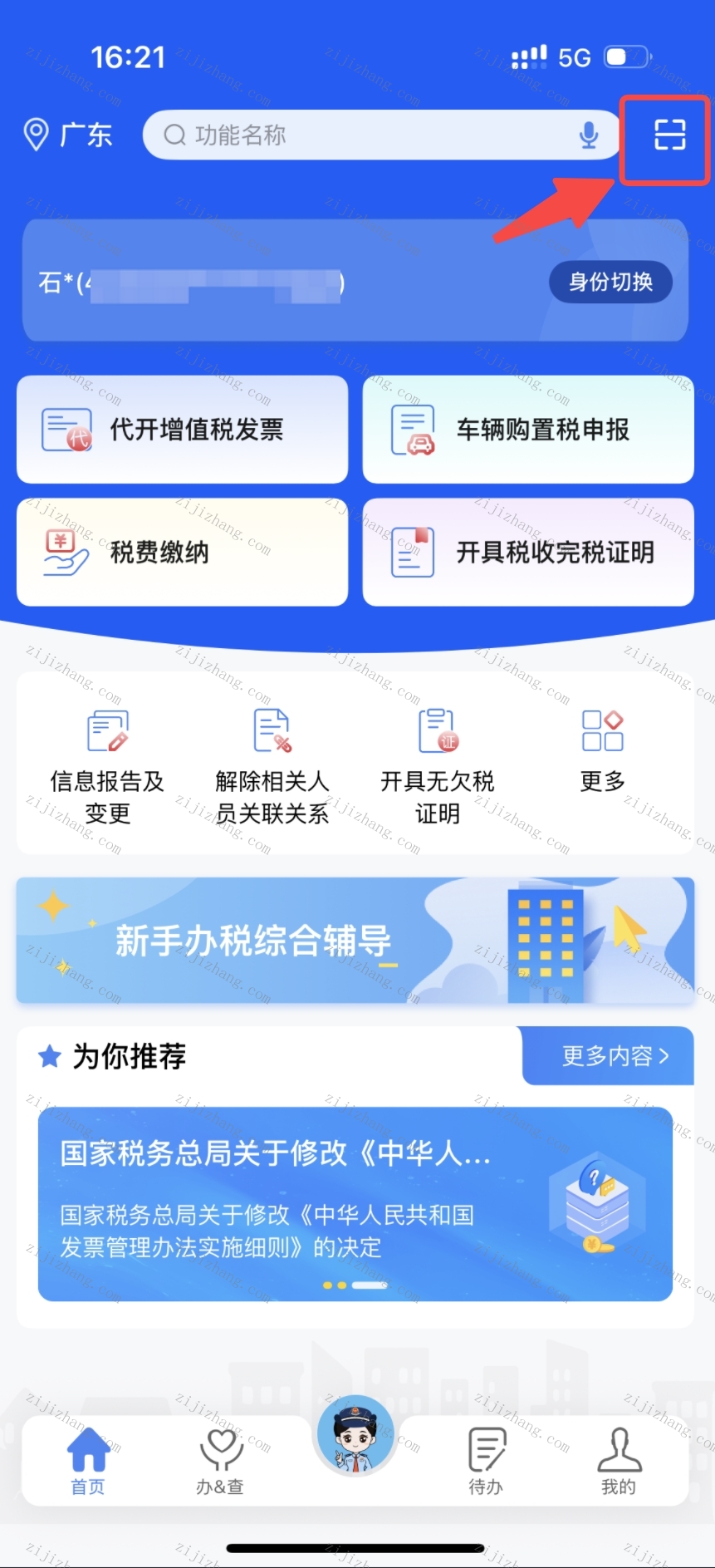Show 更多 services
Viewport: 715px width, 1568px height.
coord(603,748)
